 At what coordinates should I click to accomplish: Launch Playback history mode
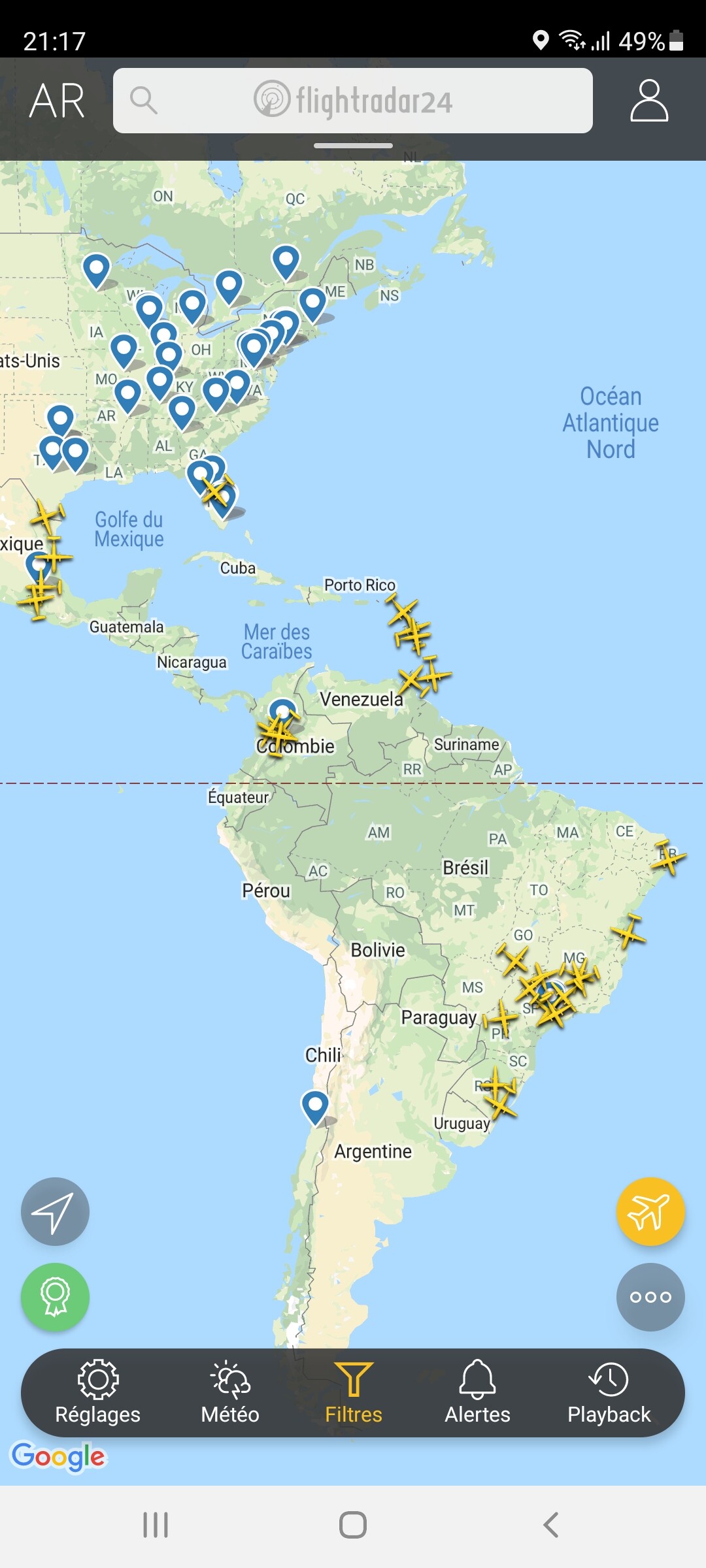pos(609,1392)
